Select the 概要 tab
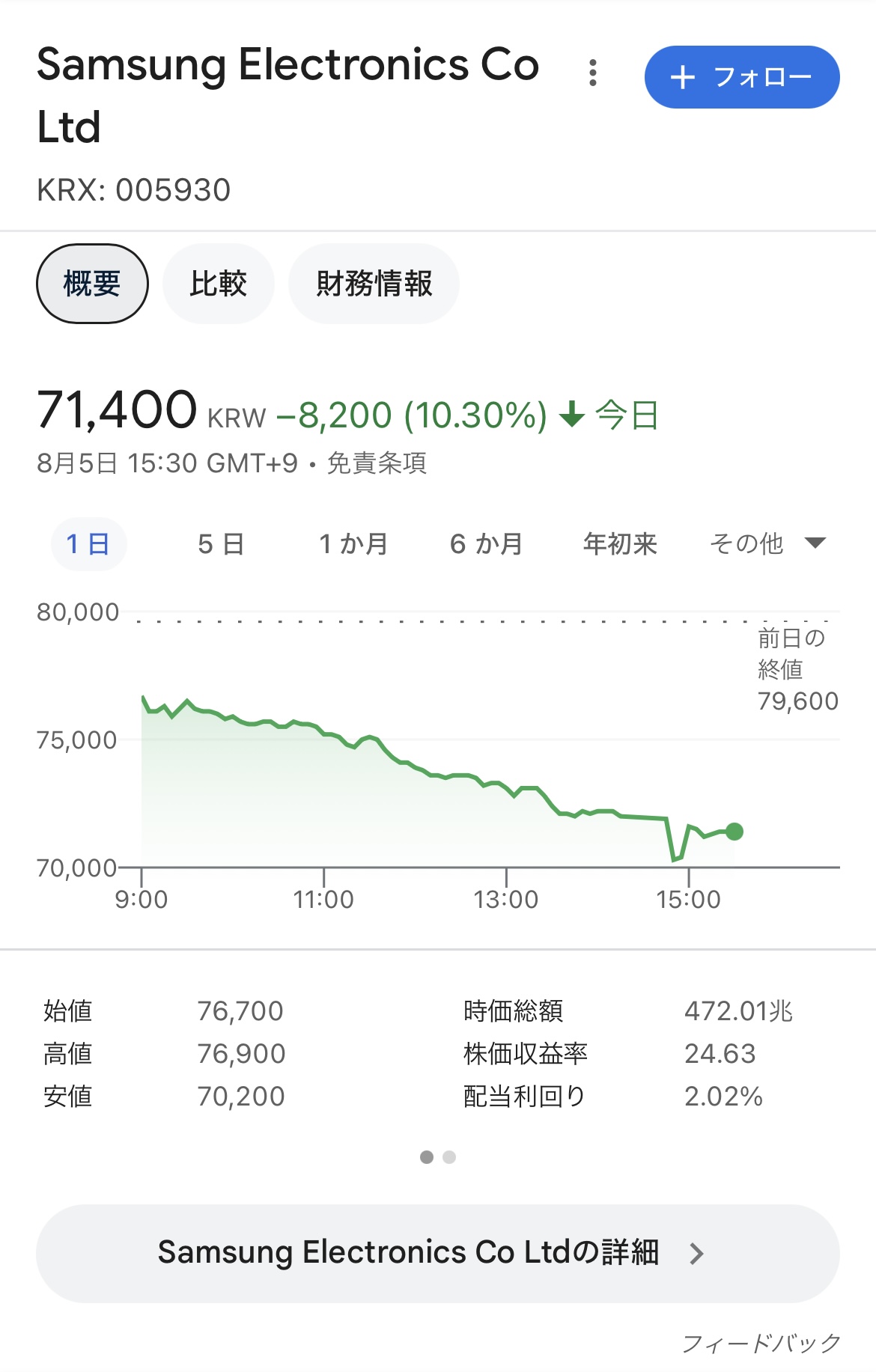Viewport: 876px width, 1372px height. coord(92,284)
